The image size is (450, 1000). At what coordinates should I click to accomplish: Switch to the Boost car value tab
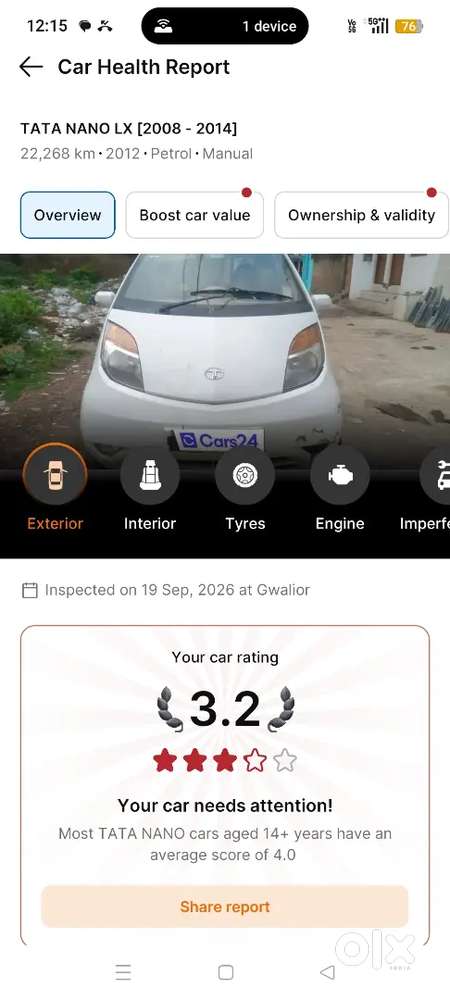tap(194, 215)
